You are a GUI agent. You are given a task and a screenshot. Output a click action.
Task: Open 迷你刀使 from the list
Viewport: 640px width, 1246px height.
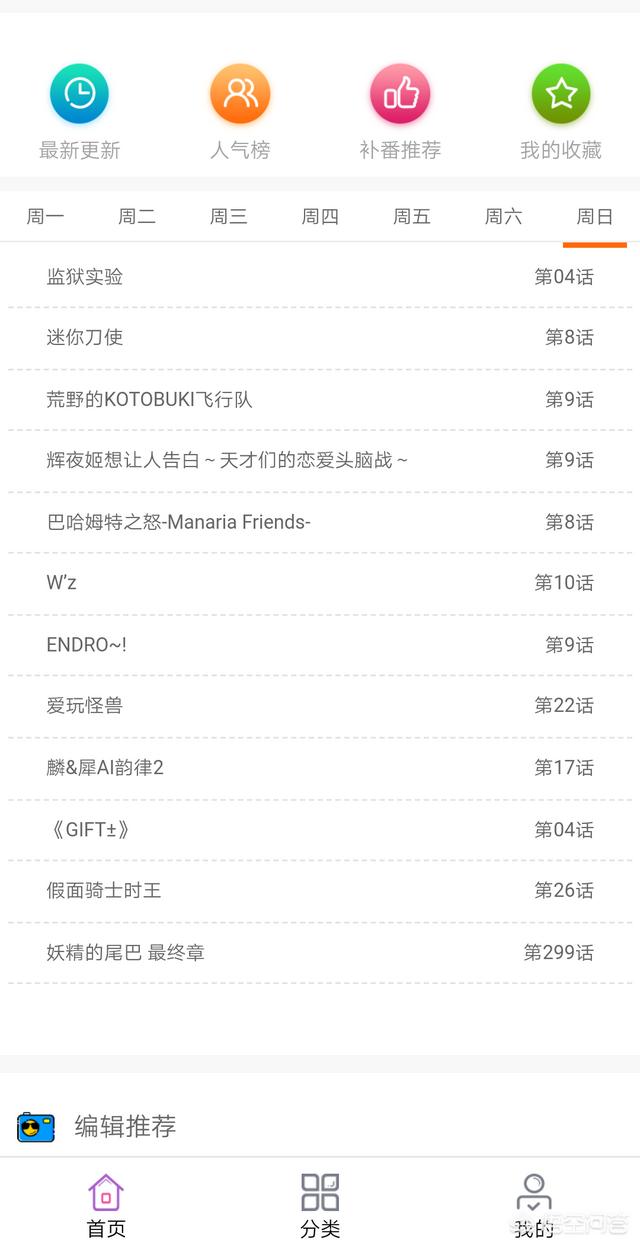[320, 338]
